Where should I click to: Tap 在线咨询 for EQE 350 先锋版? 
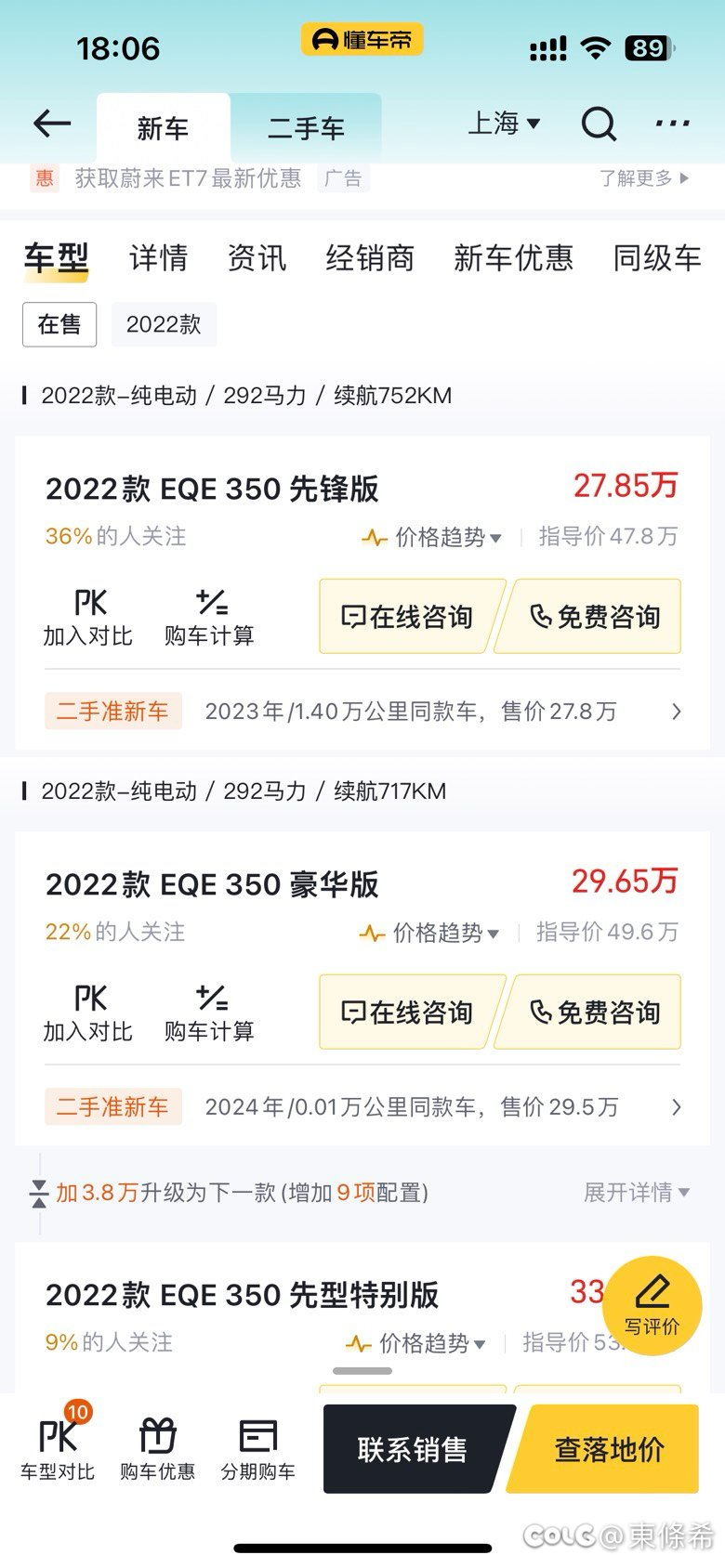click(409, 617)
